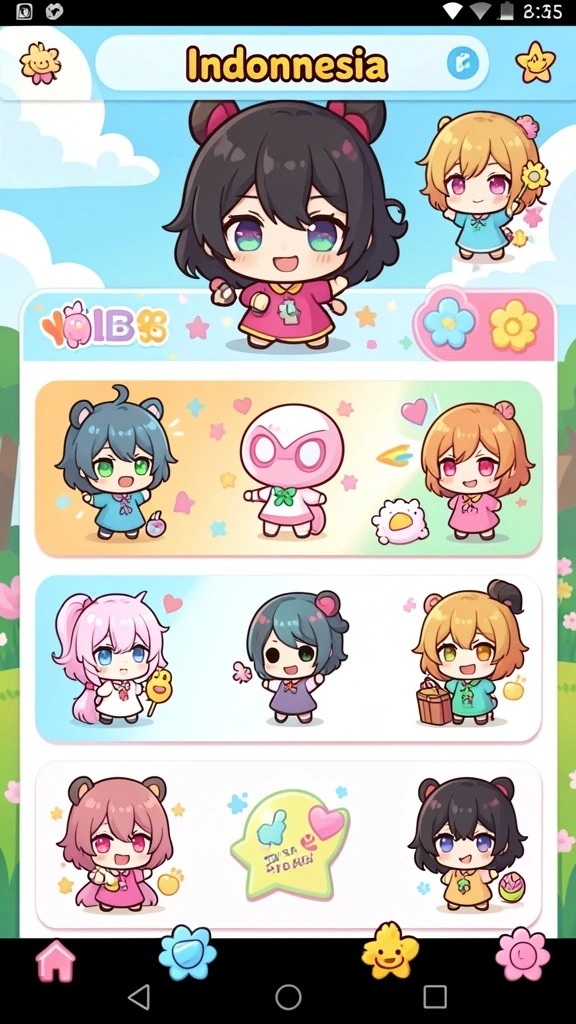Open the smiling star icon in the header
576x1024 pixels.
click(536, 62)
